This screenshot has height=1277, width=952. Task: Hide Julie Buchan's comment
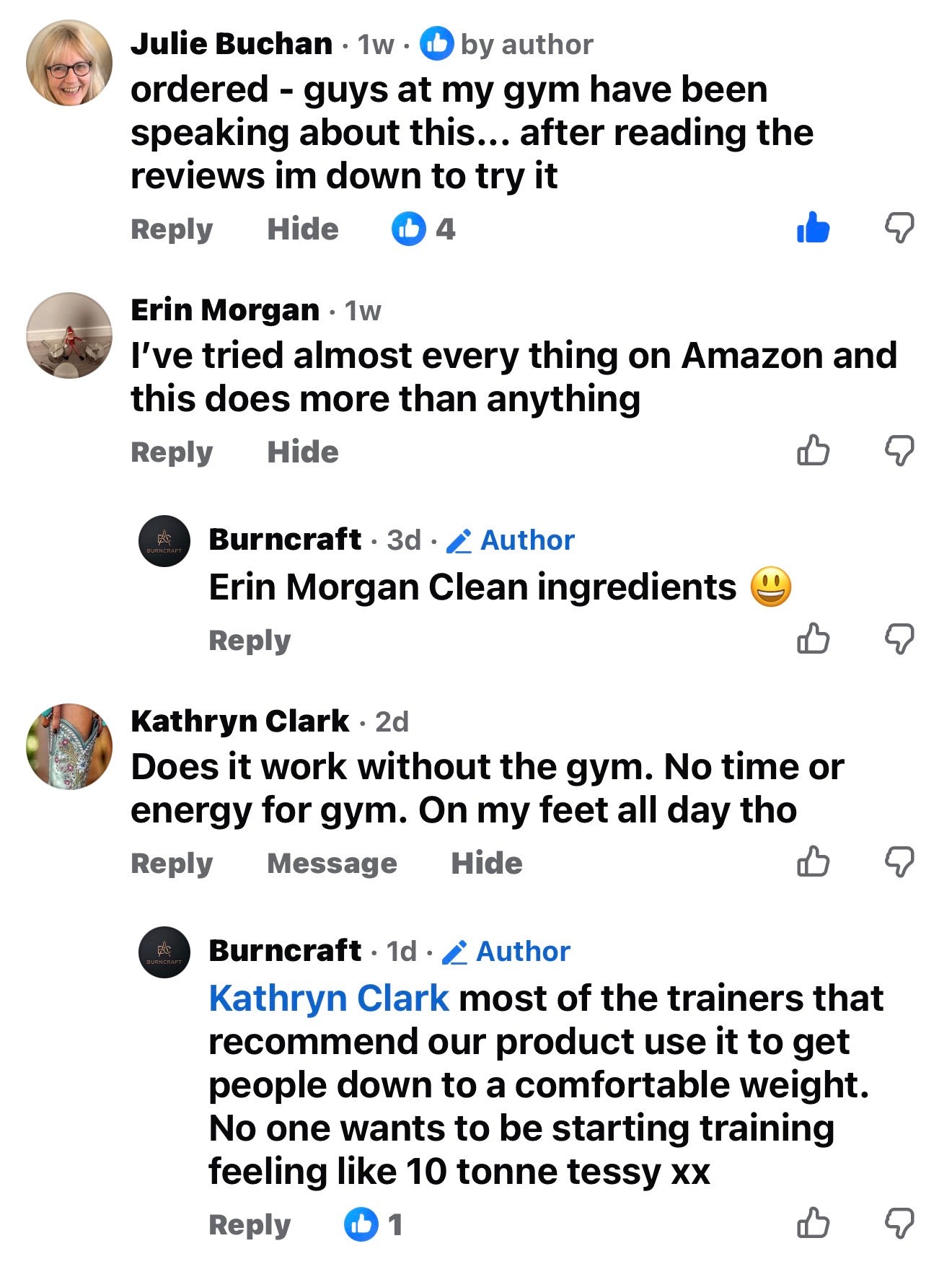pos(302,229)
